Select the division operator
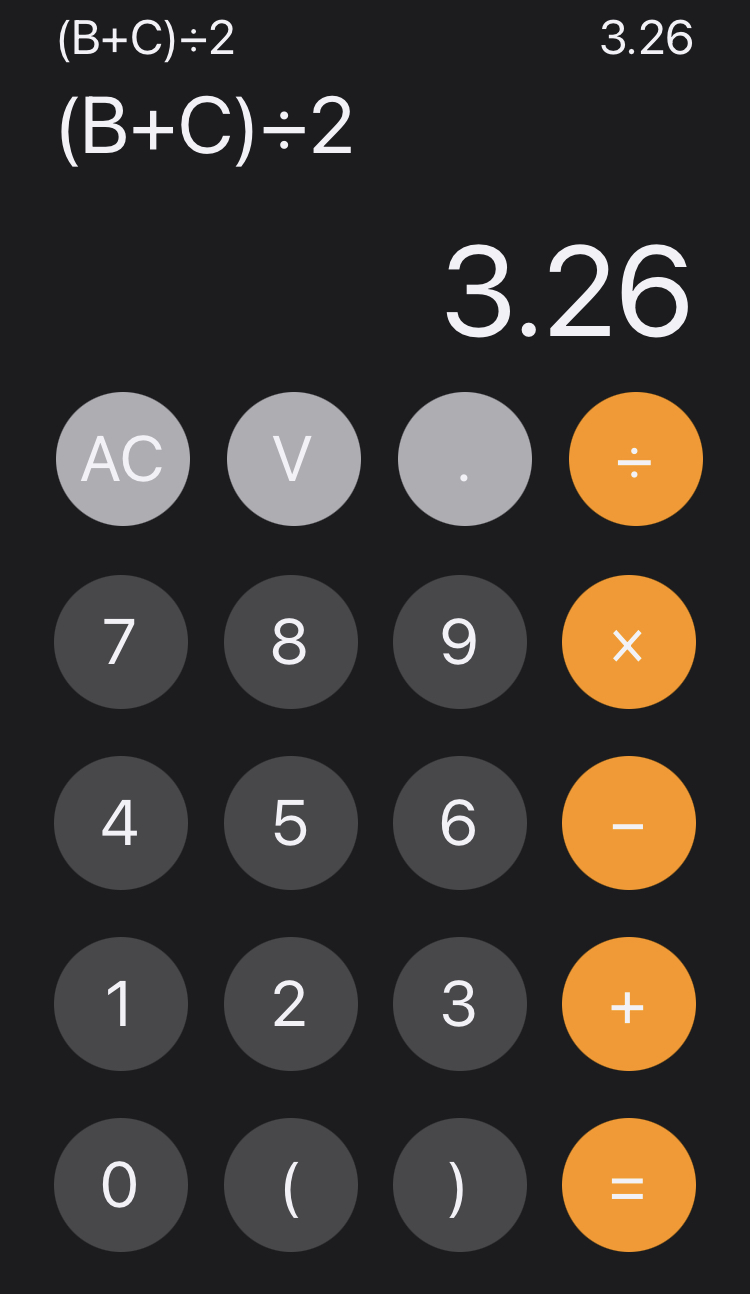750x1294 pixels. (x=636, y=459)
